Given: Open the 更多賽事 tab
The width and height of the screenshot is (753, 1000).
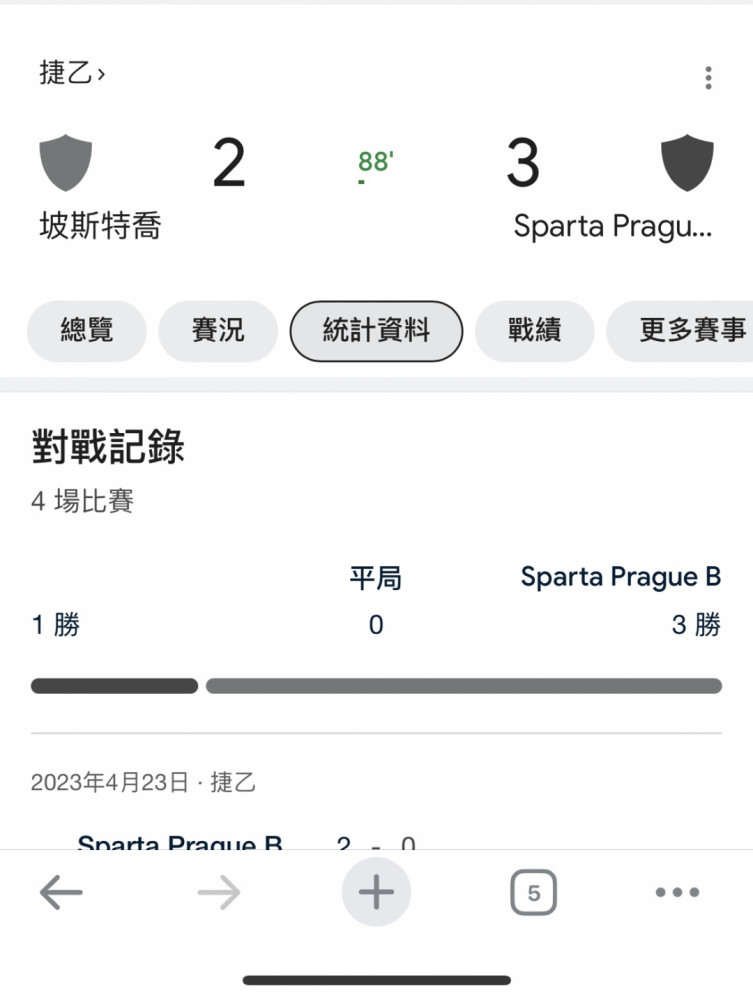Looking at the screenshot, I should pyautogui.click(x=690, y=331).
